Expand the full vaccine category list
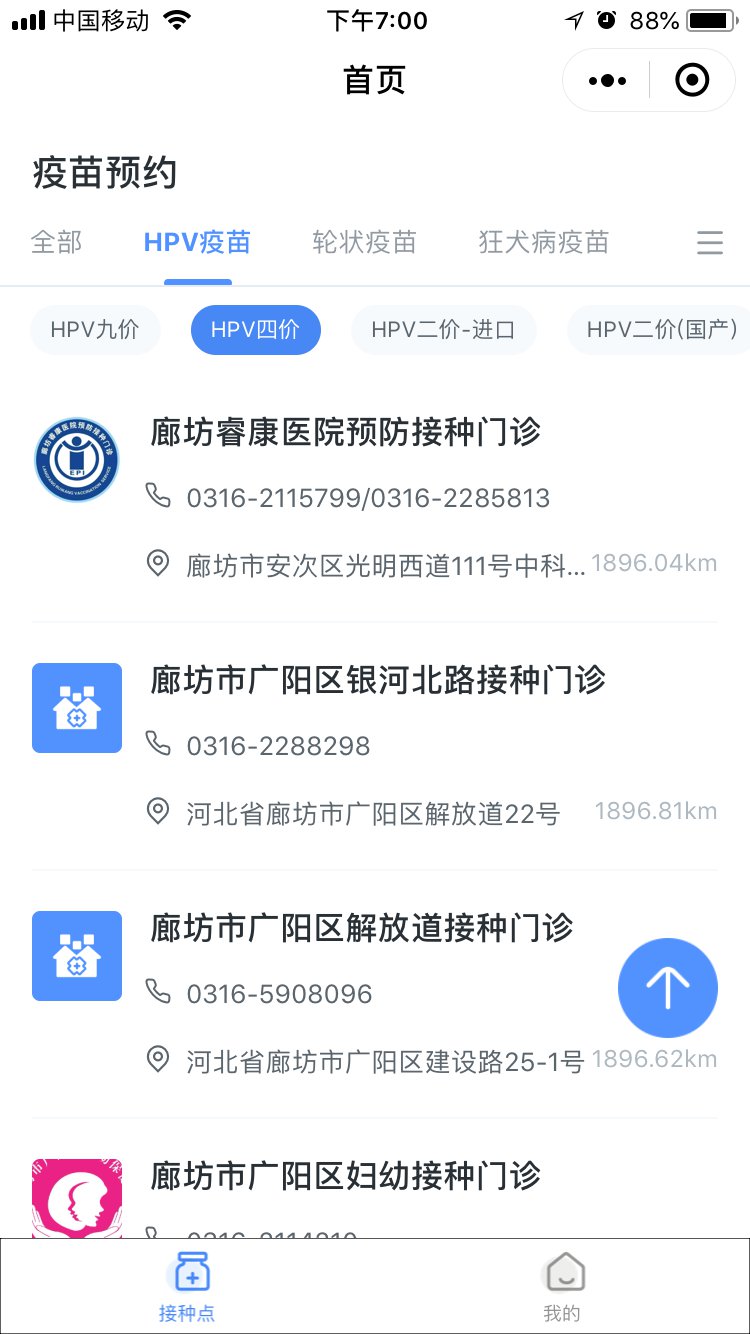 pyautogui.click(x=709, y=243)
